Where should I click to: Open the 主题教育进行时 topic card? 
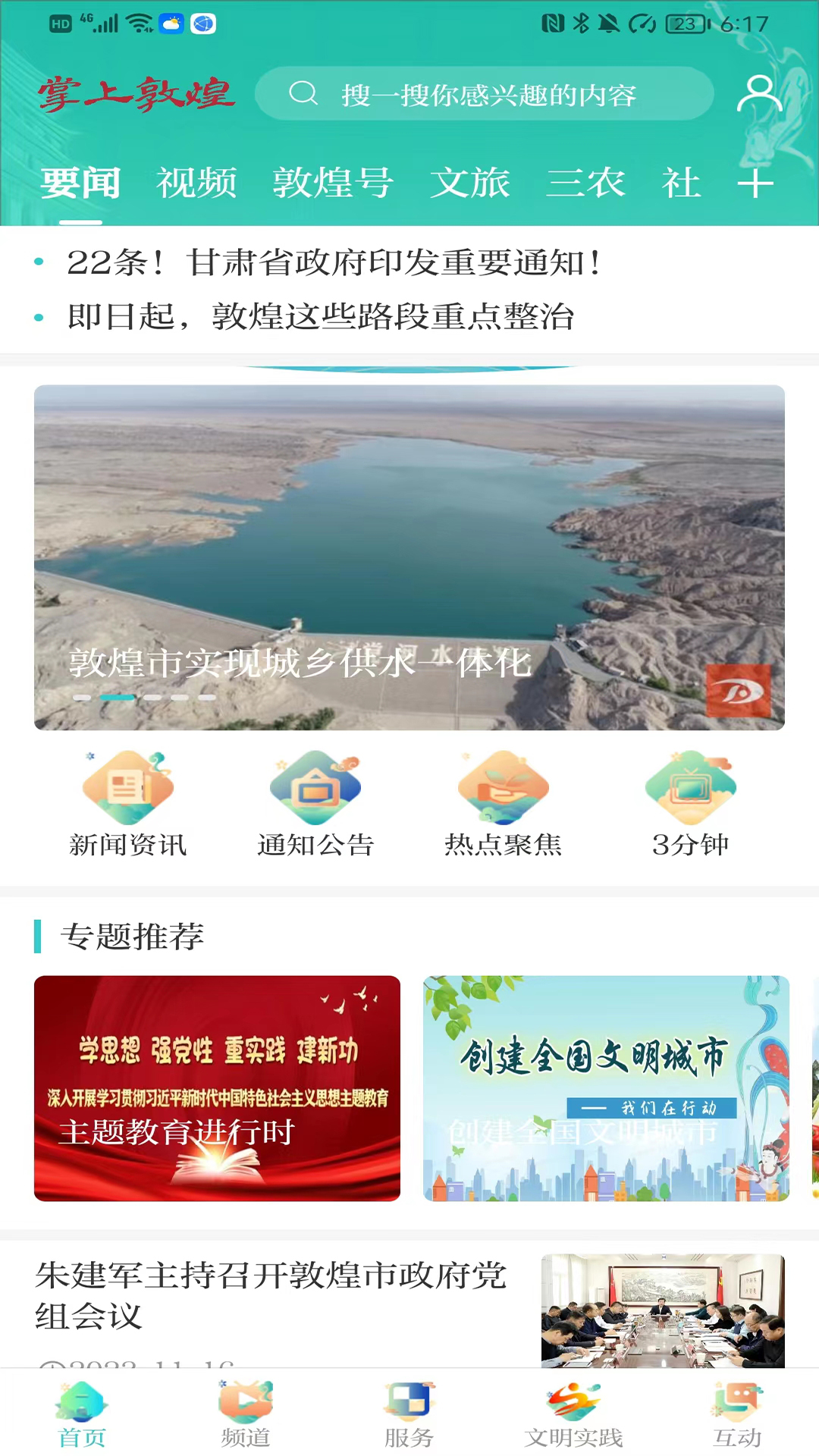(x=217, y=1088)
